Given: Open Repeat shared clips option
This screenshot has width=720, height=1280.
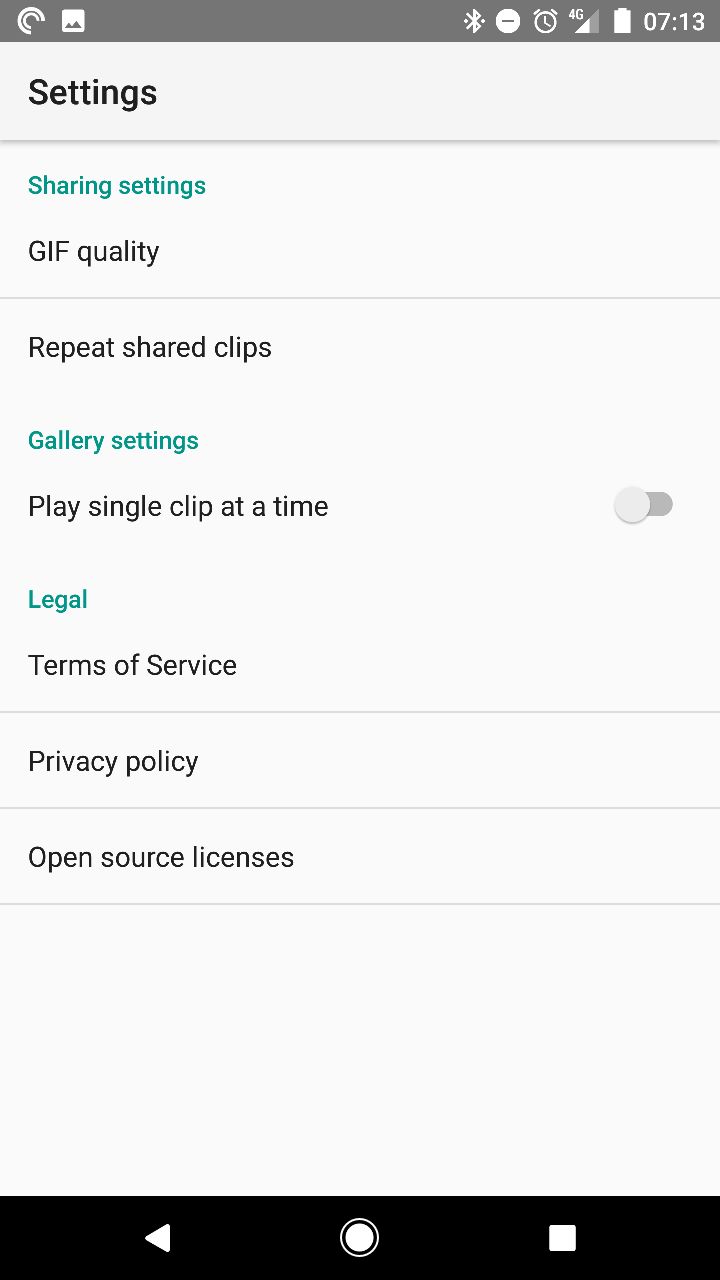Looking at the screenshot, I should click(360, 347).
